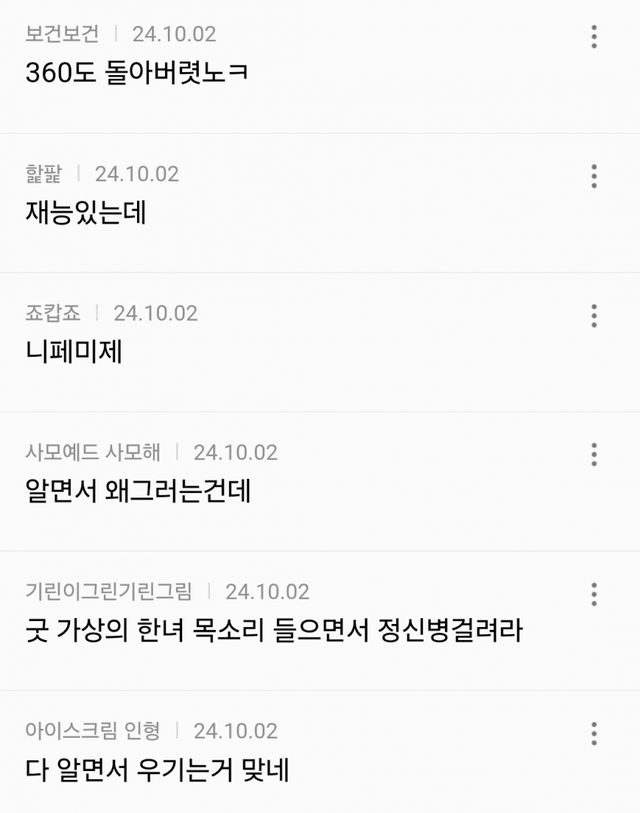Show more options for the '니페미제' comment
Screen dimensions: 640x813
594,315
